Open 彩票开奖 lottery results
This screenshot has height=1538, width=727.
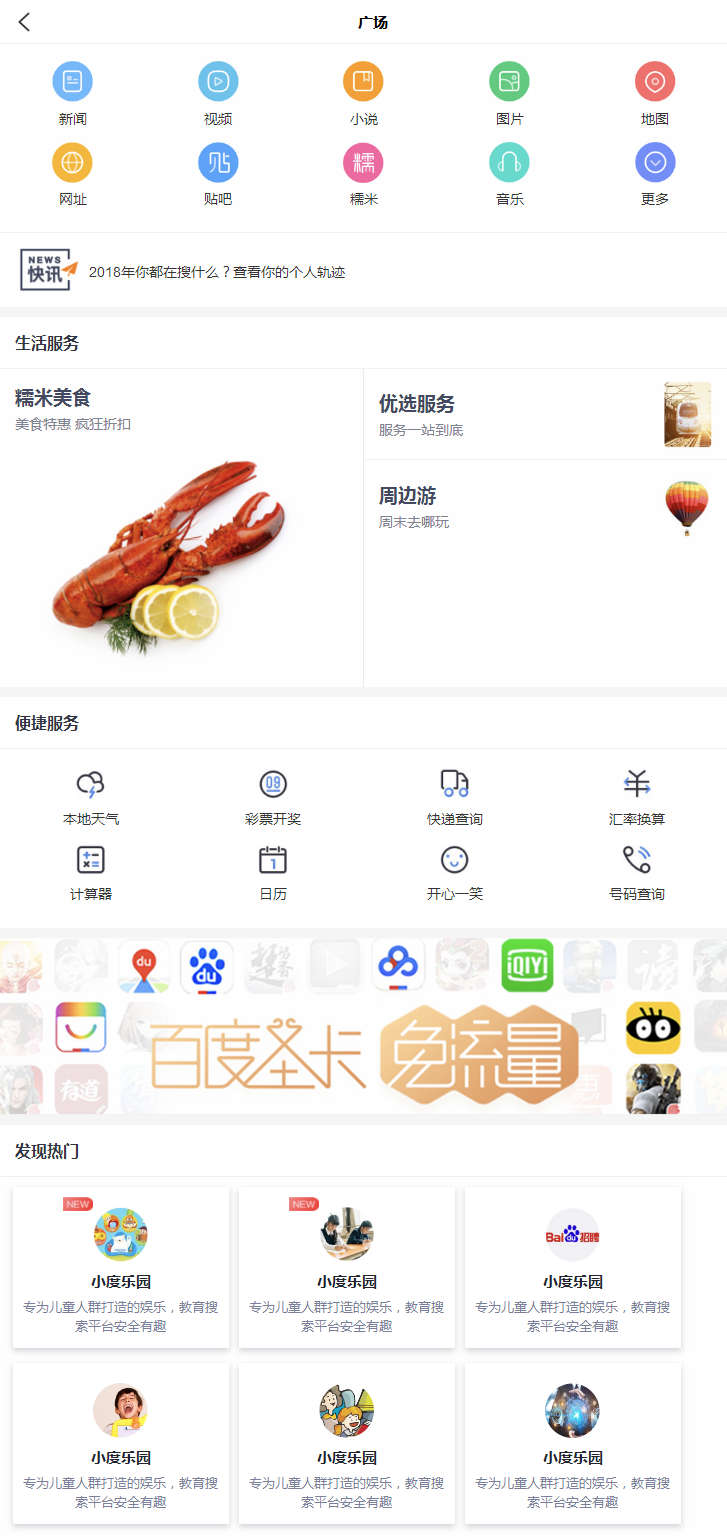(273, 795)
